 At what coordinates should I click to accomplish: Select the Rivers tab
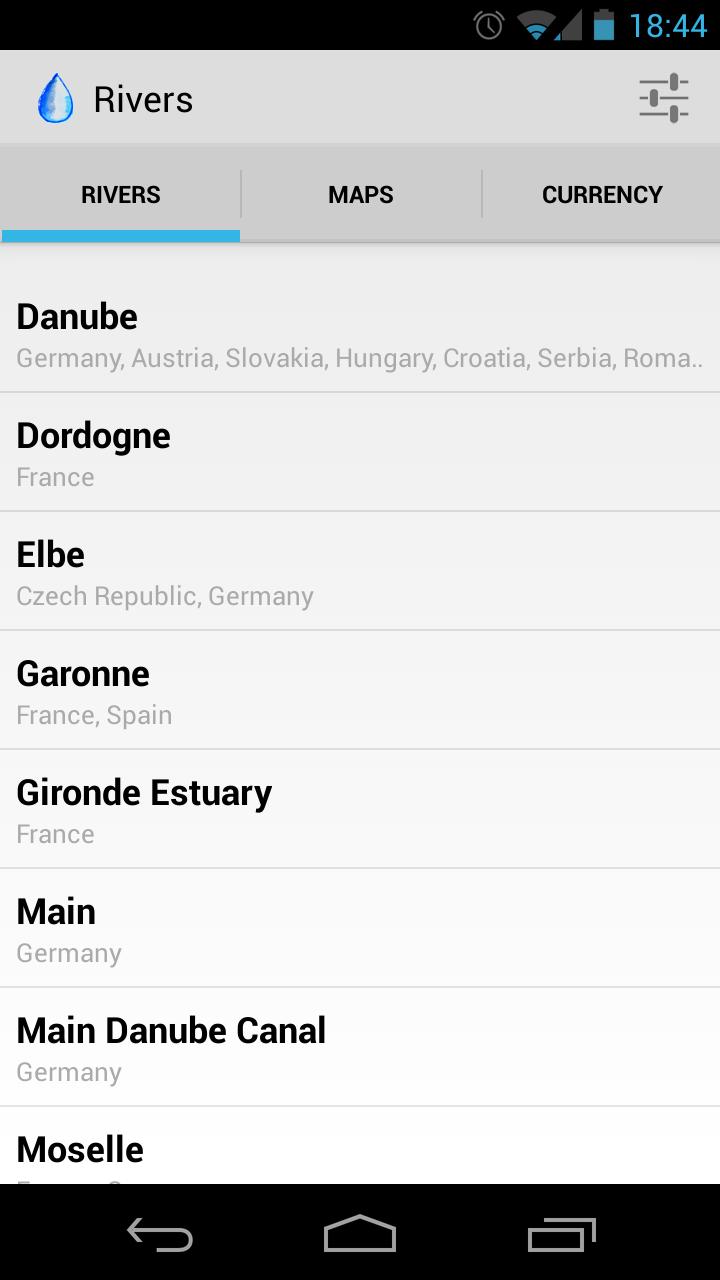[x=121, y=194]
